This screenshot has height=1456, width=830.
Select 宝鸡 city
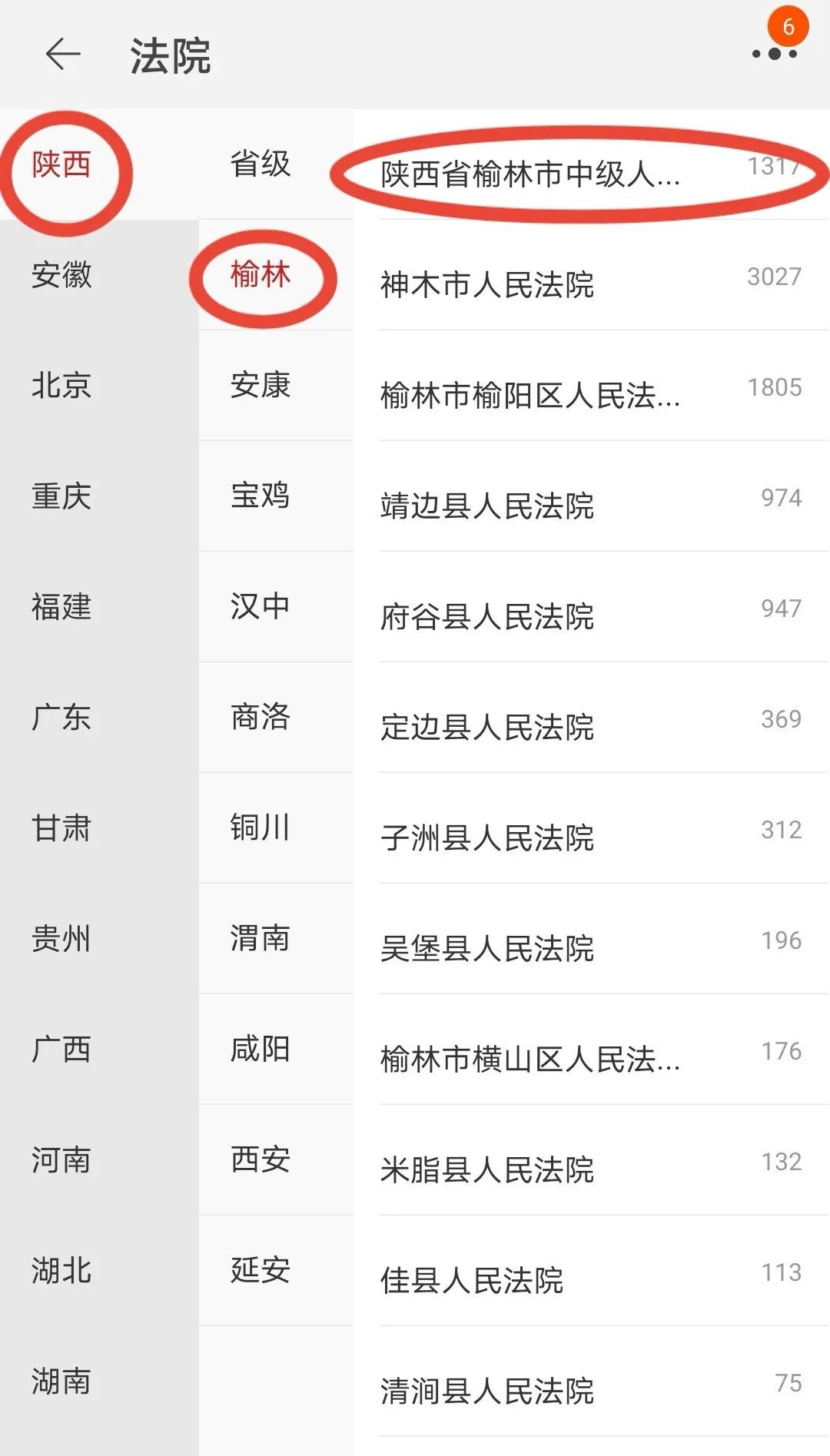coord(261,496)
